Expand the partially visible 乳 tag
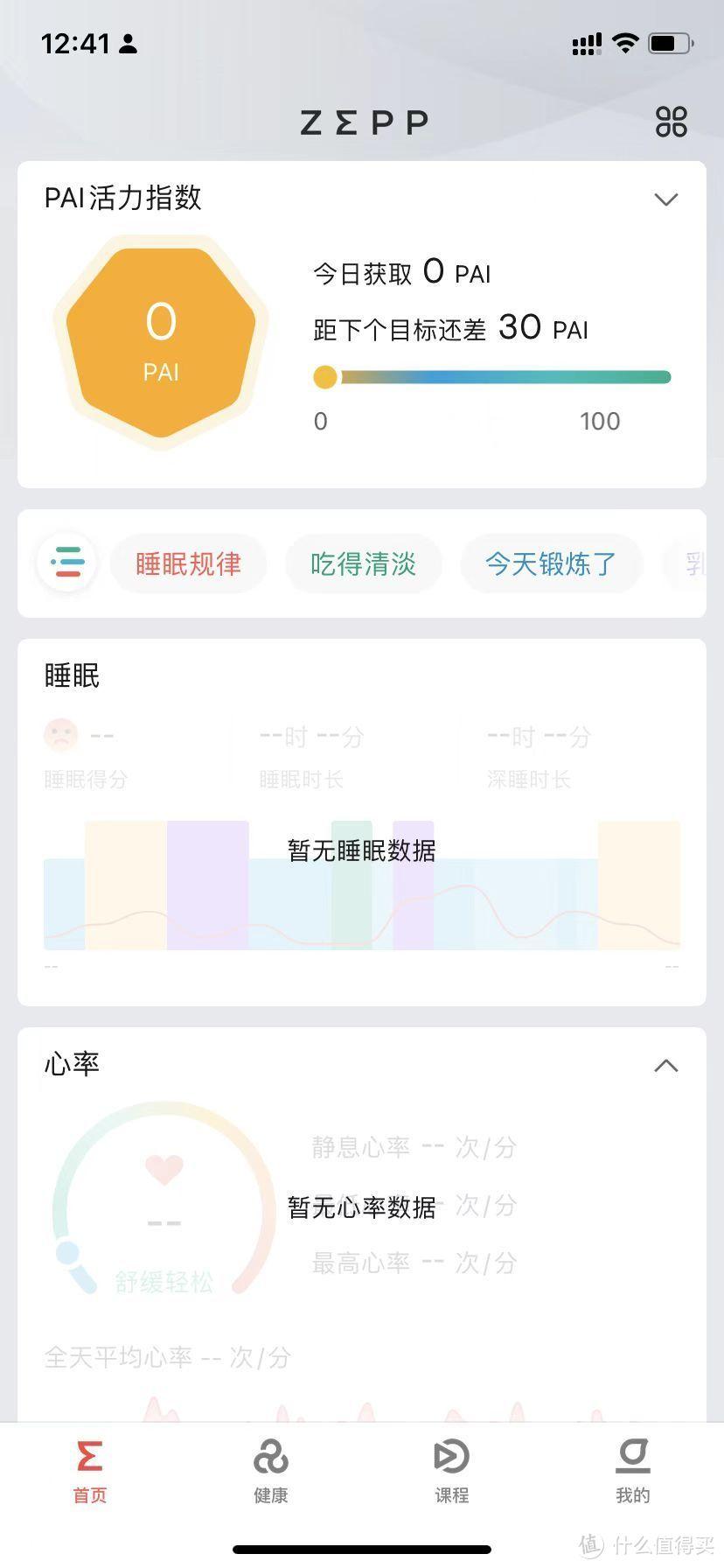The image size is (724, 1568). (695, 563)
